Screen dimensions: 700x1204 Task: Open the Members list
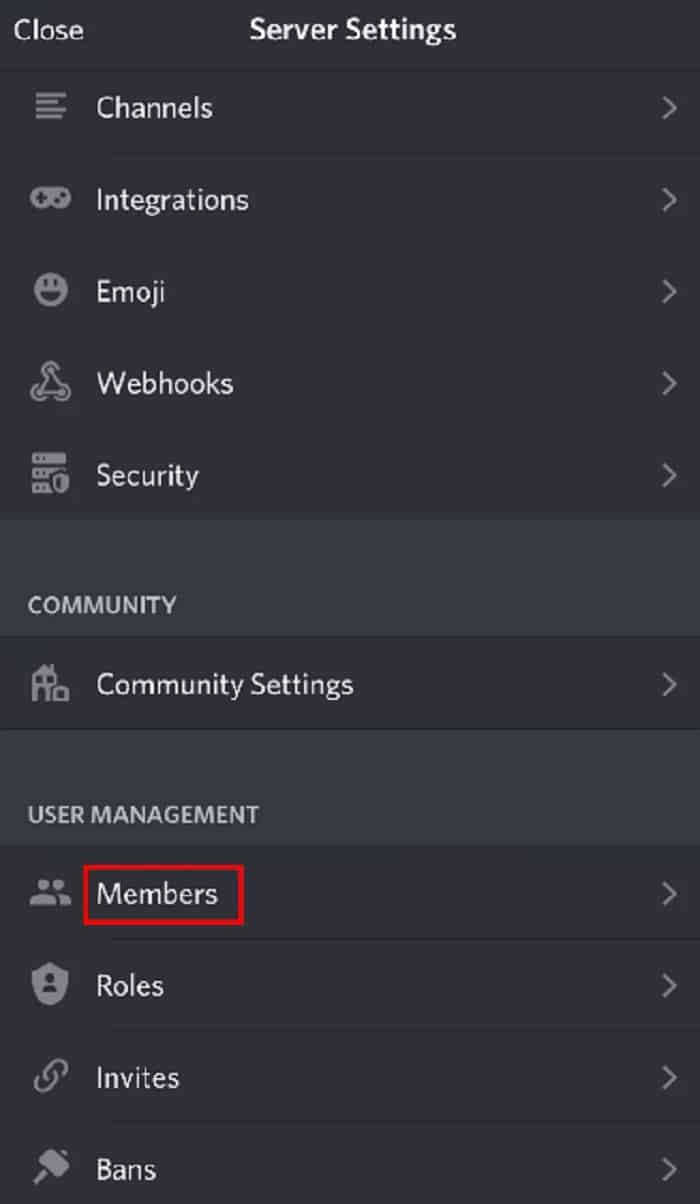(x=350, y=893)
